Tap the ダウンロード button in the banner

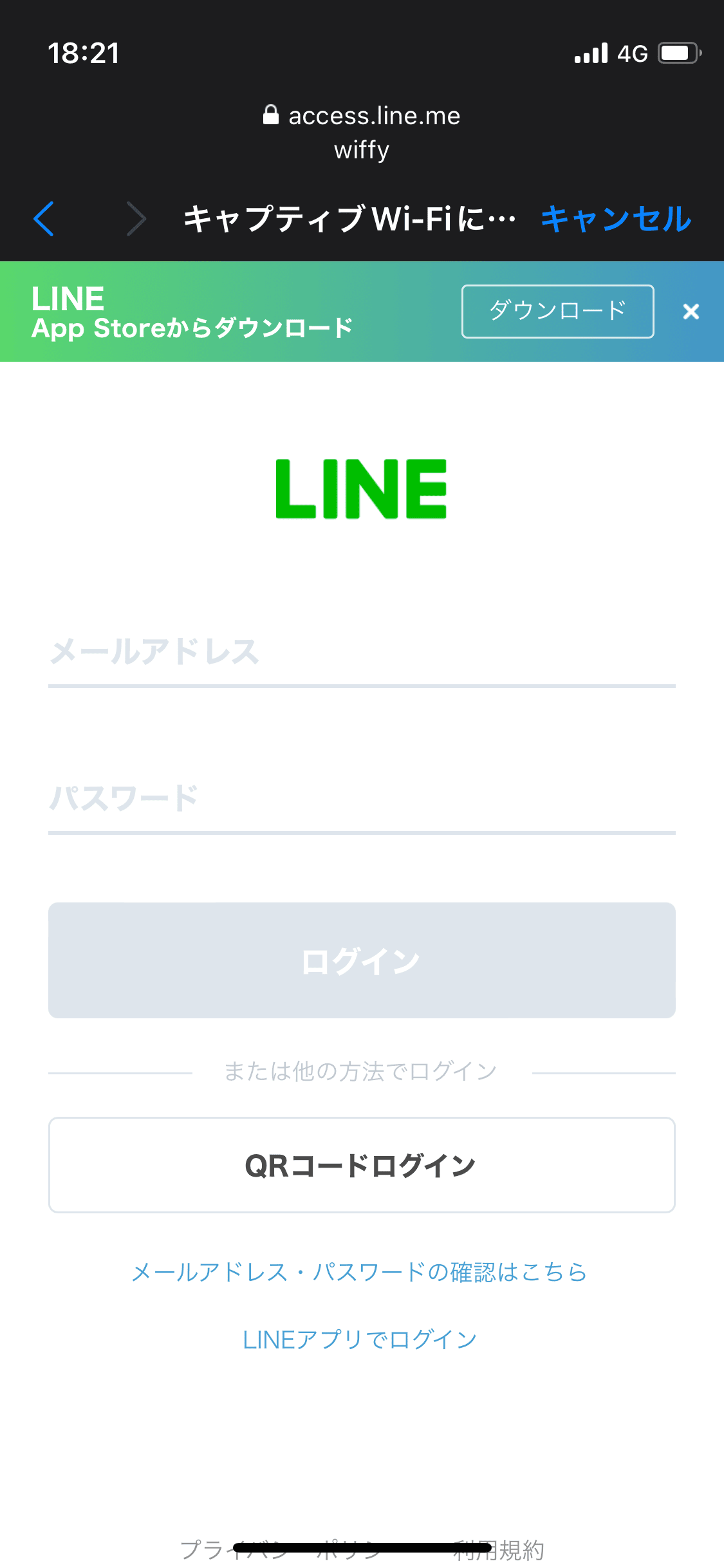(x=557, y=312)
